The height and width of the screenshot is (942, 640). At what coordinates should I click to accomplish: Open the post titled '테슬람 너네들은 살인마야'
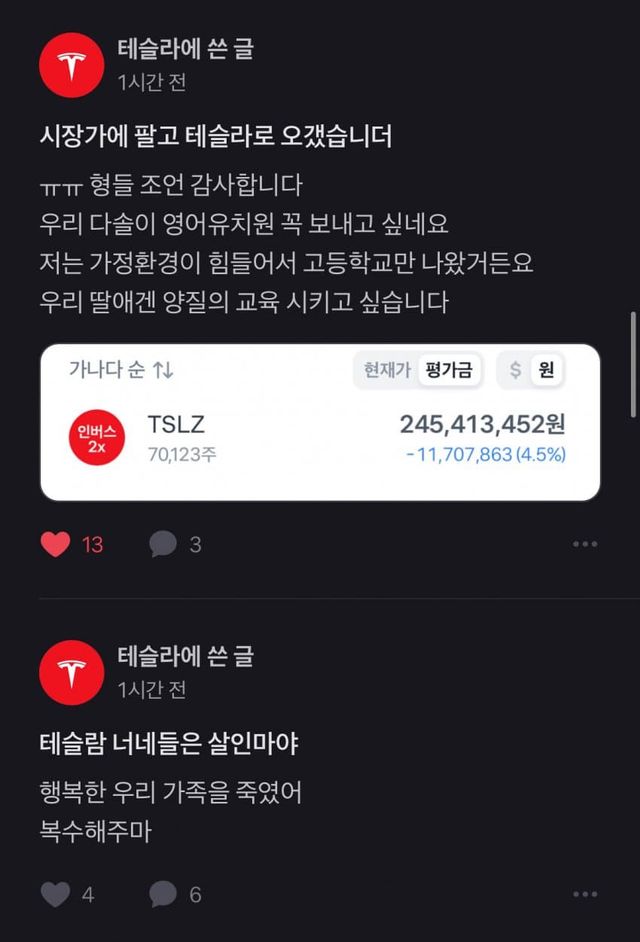tap(170, 744)
